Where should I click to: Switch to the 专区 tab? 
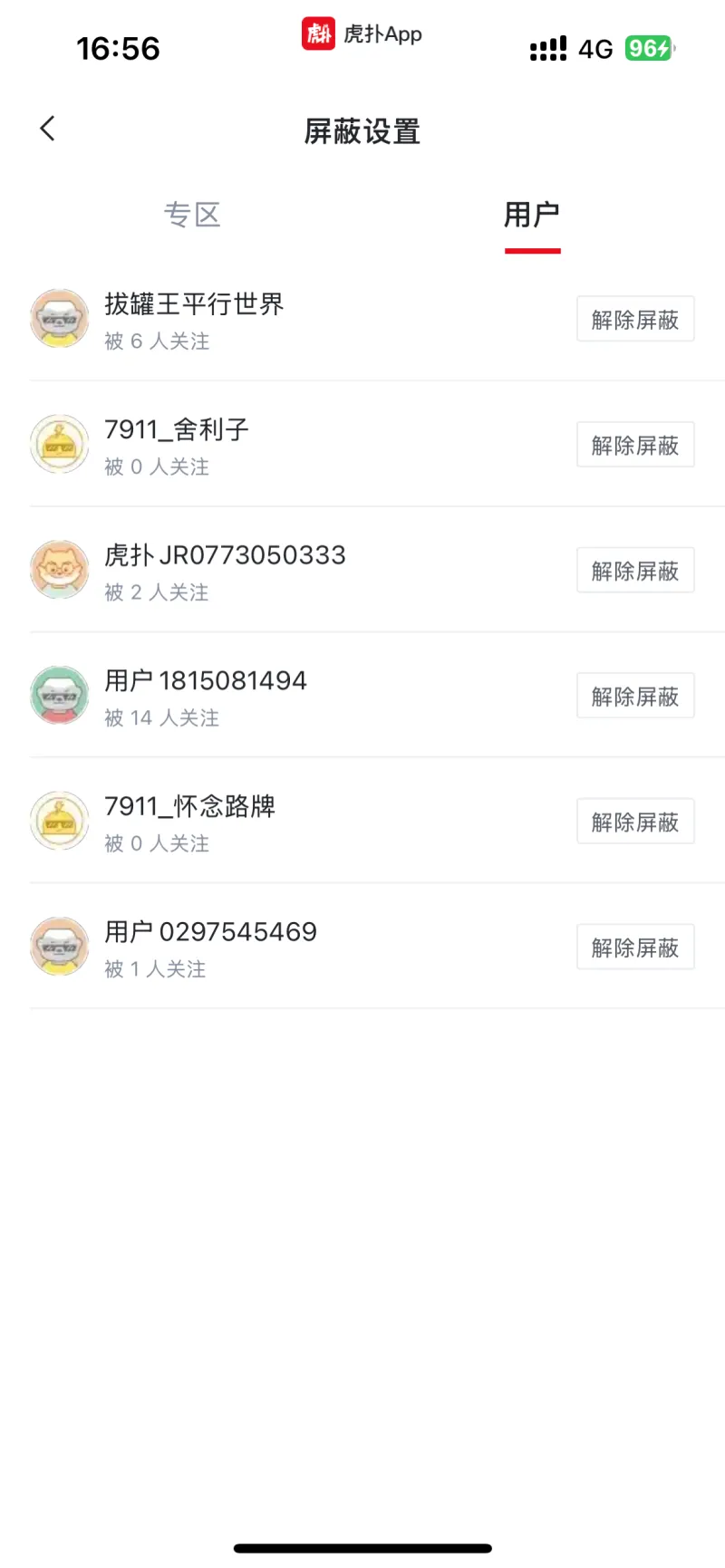(x=192, y=216)
